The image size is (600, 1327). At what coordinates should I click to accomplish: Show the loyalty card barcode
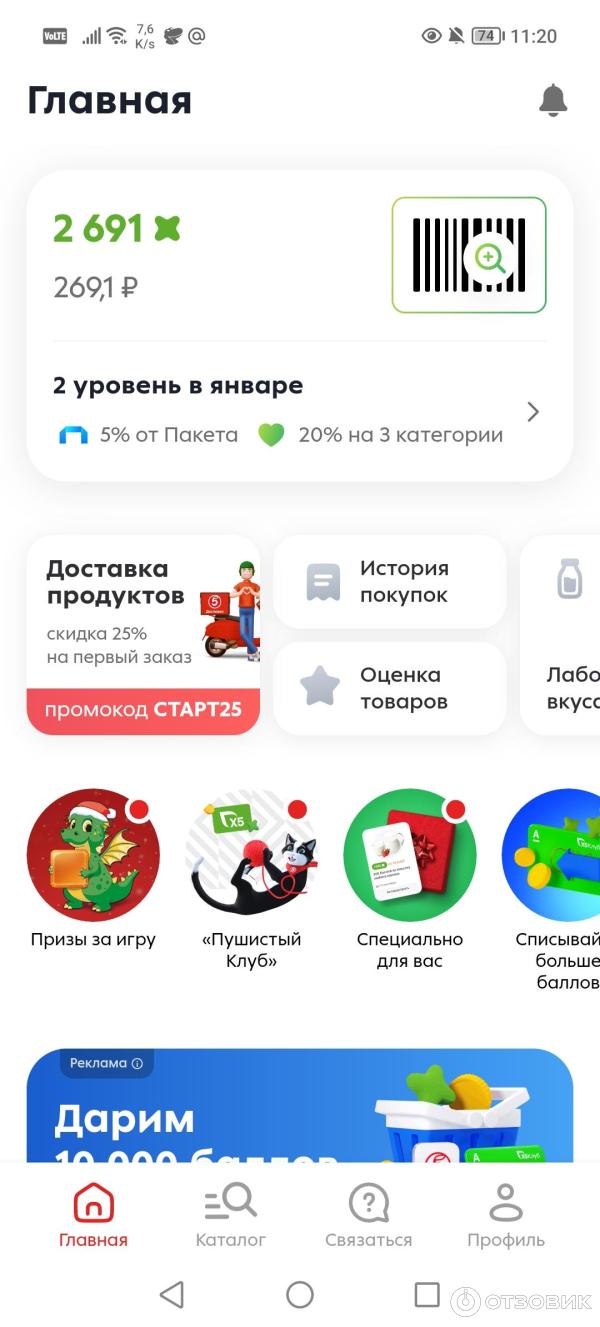(x=469, y=255)
